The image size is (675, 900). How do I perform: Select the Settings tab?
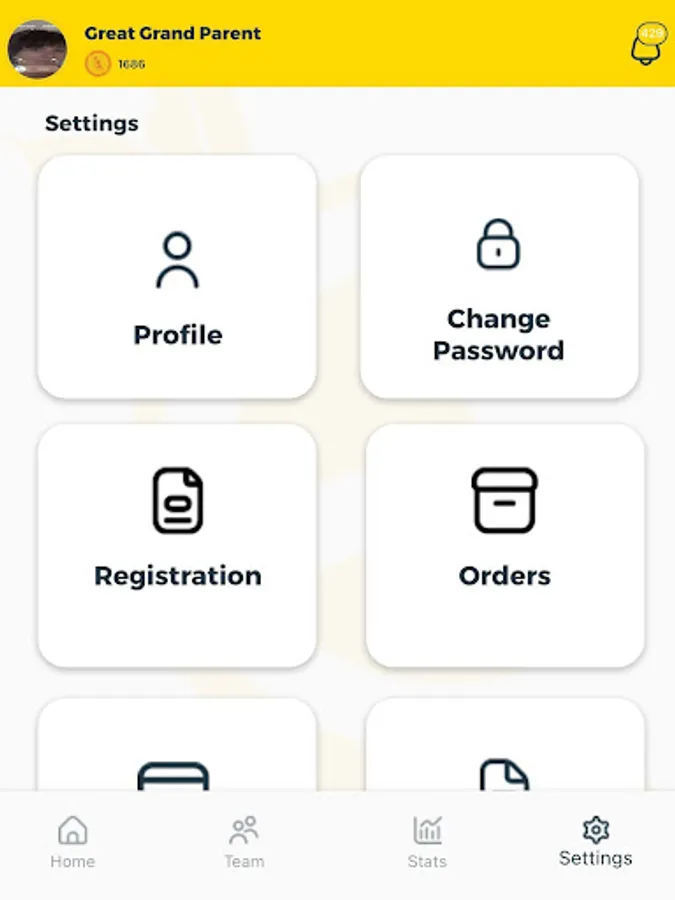point(595,843)
